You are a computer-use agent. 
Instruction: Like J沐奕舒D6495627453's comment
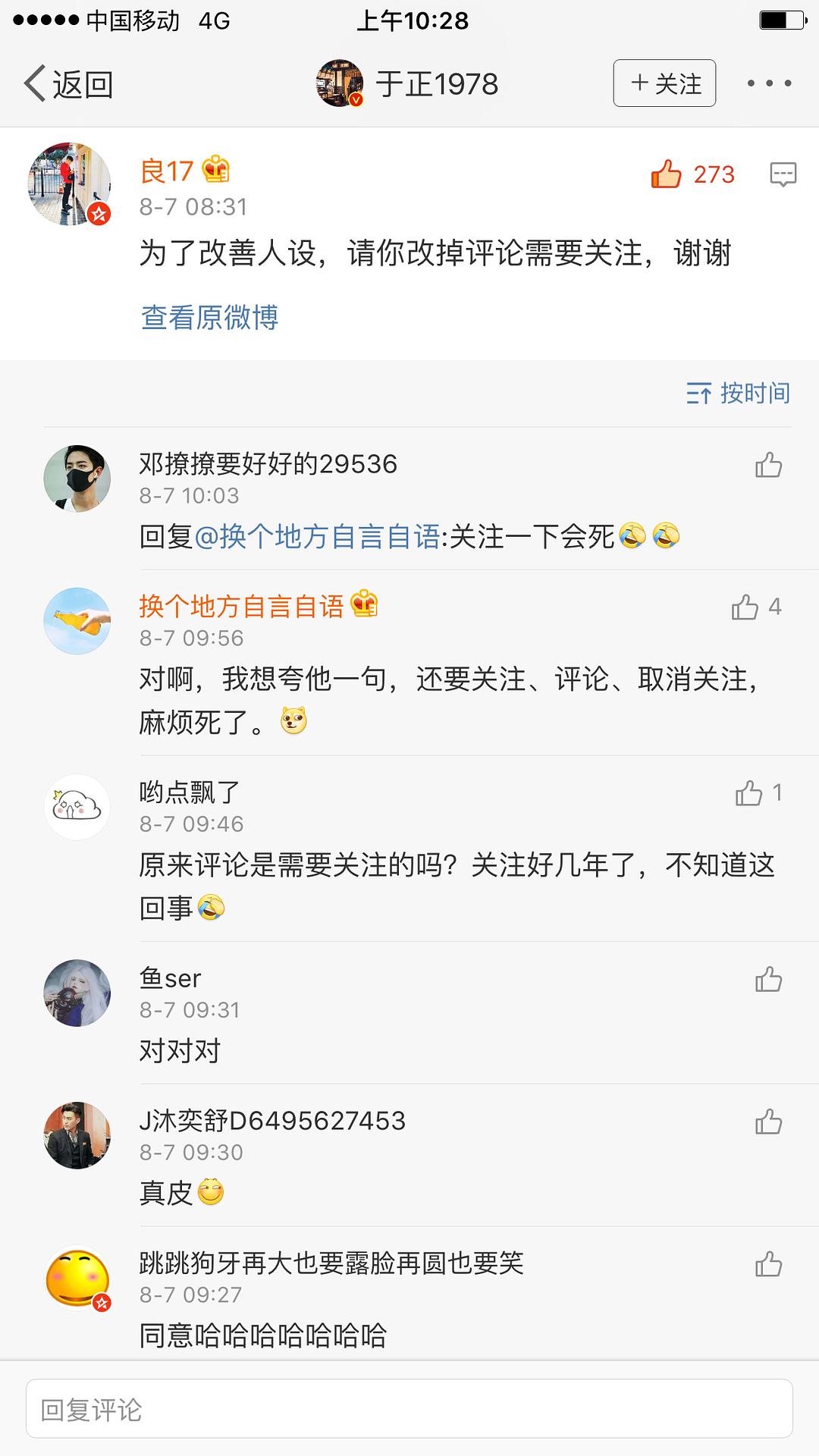point(768,1122)
